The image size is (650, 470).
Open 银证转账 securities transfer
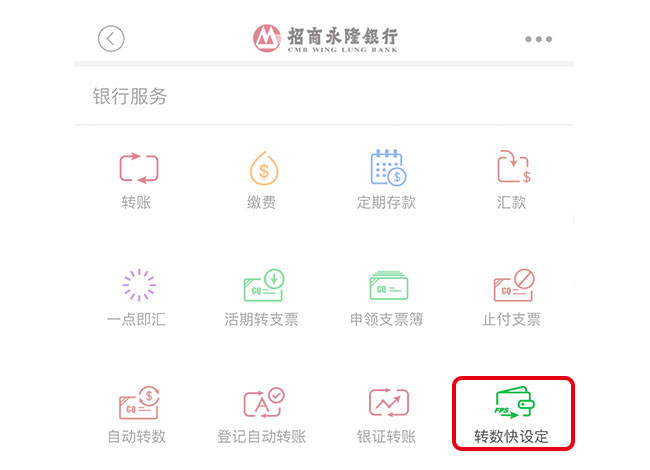(386, 413)
